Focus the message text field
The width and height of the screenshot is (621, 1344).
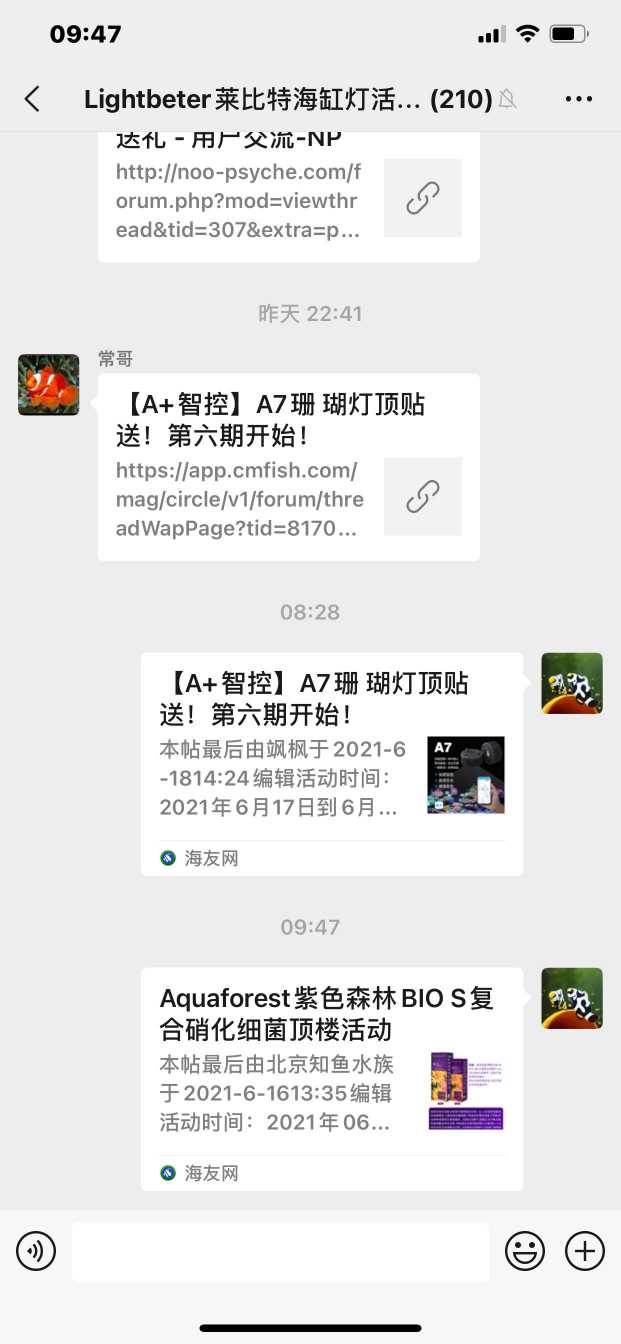click(280, 1251)
